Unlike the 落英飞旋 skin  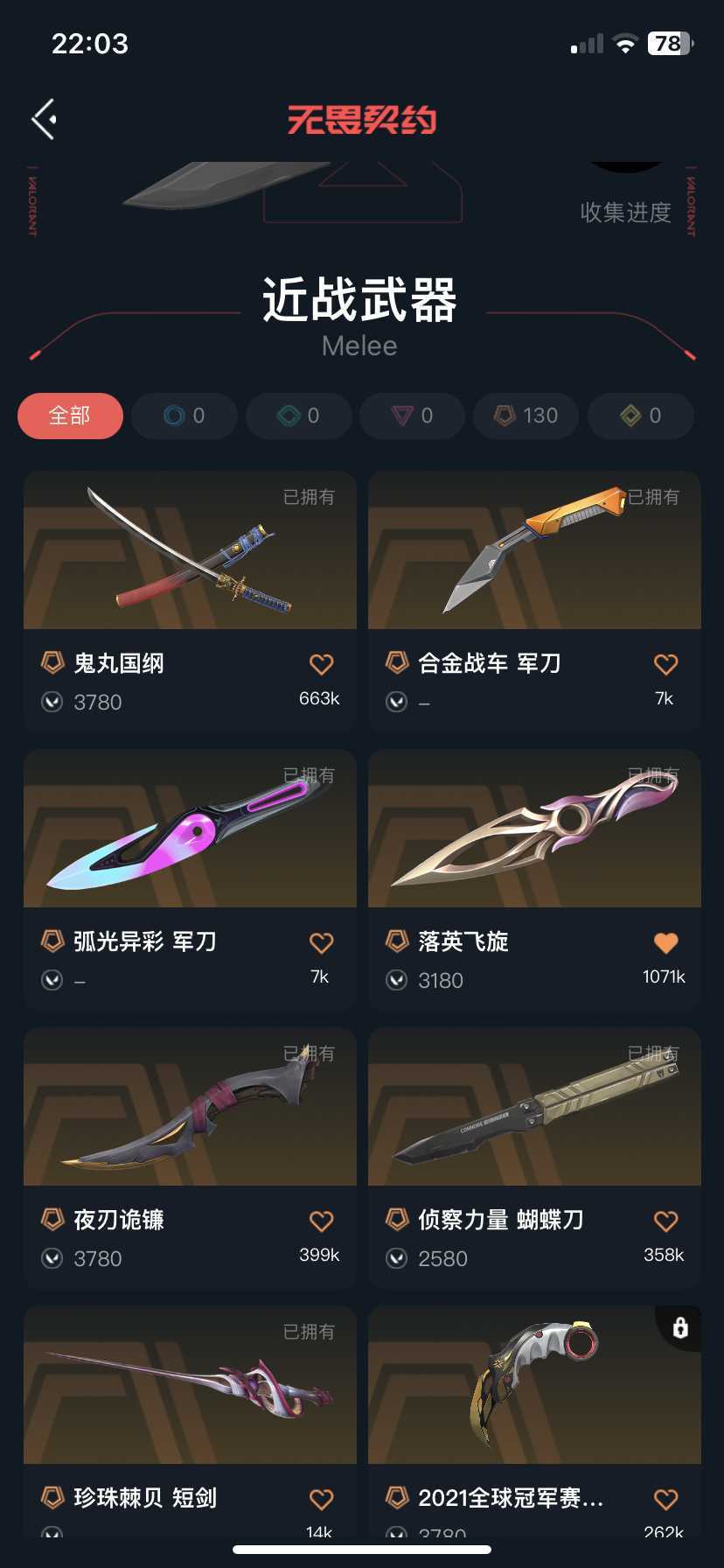(x=665, y=942)
